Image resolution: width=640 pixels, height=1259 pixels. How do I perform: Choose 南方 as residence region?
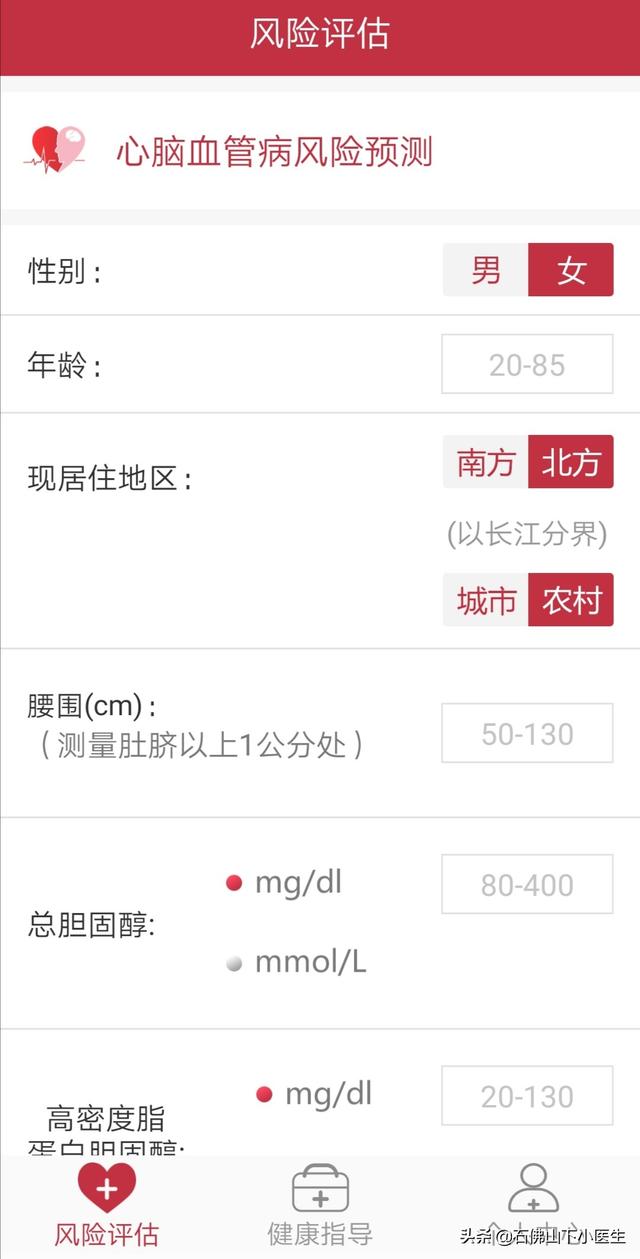point(486,462)
